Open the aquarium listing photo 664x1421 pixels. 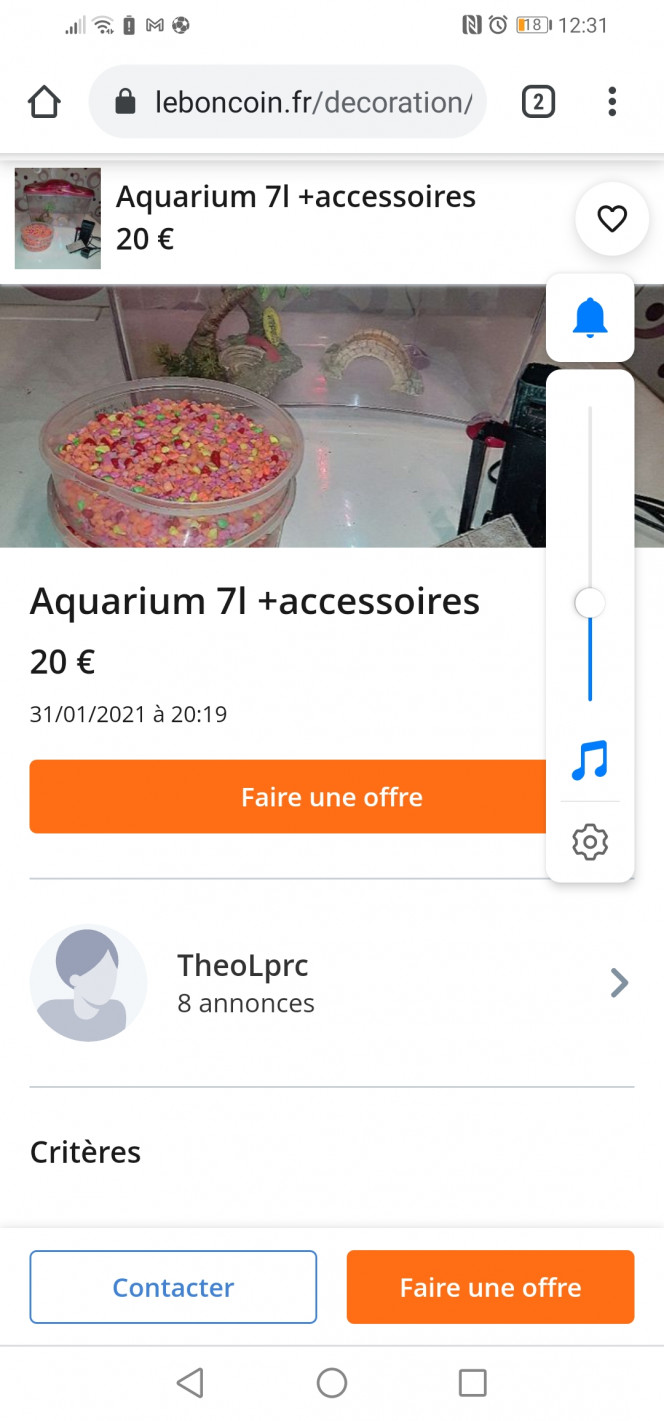pyautogui.click(x=270, y=418)
